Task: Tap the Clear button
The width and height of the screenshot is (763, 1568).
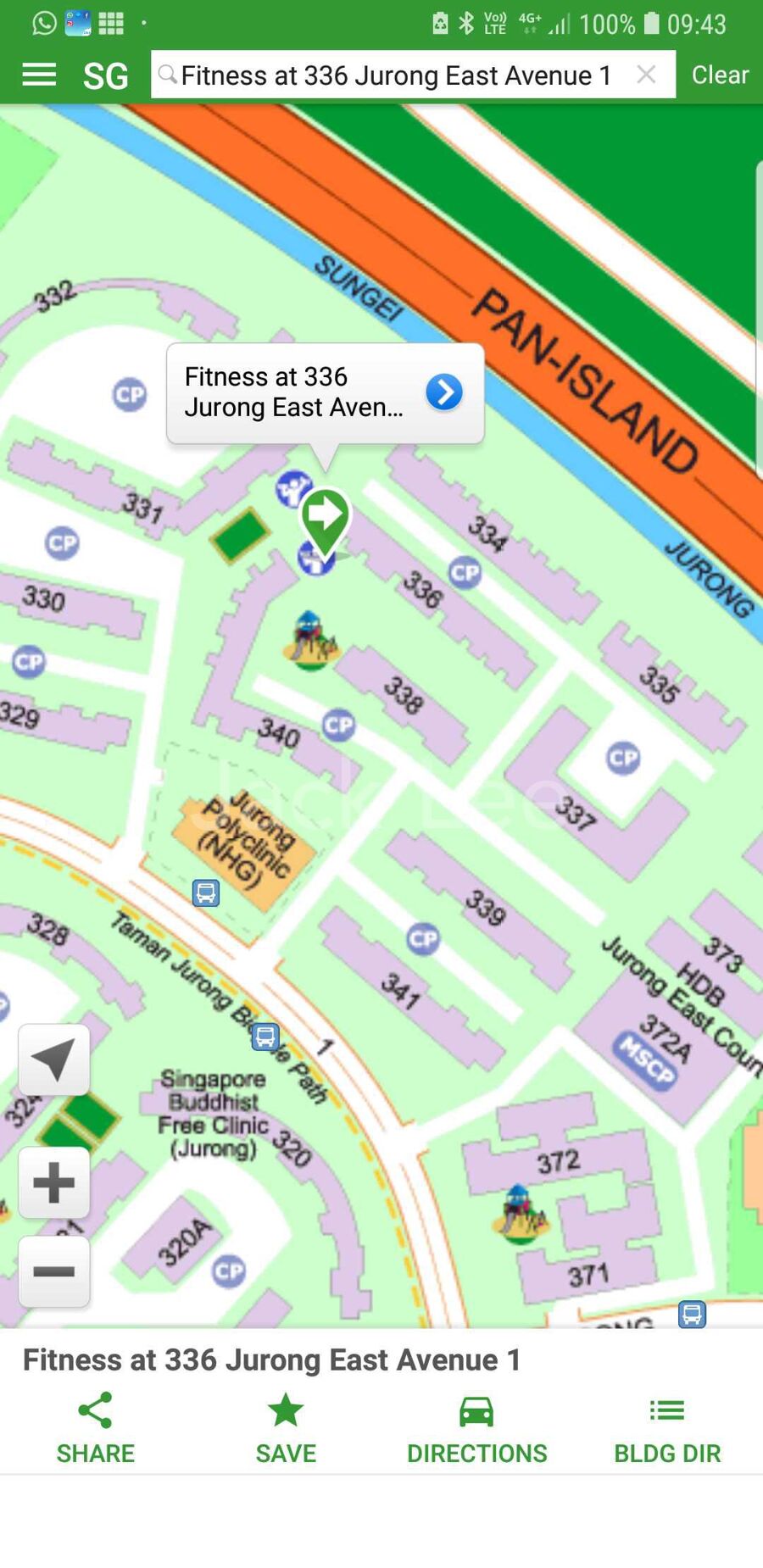Action: click(720, 75)
